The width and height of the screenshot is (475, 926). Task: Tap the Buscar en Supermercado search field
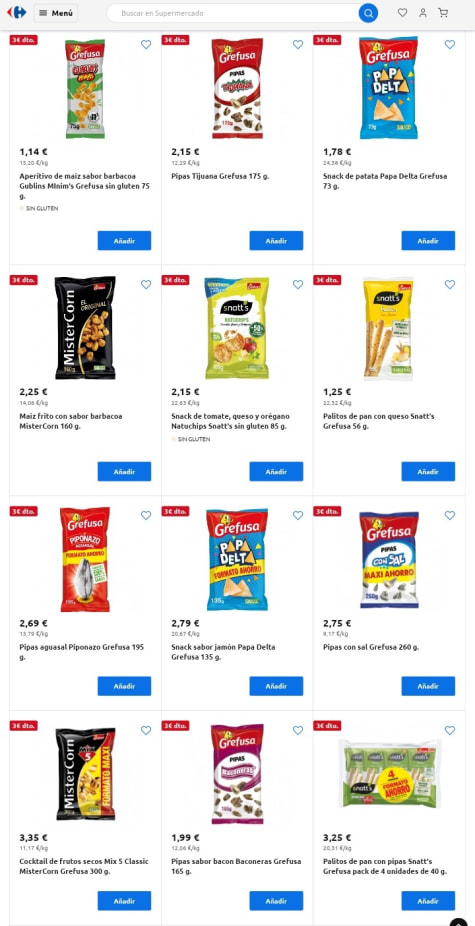pyautogui.click(x=232, y=13)
